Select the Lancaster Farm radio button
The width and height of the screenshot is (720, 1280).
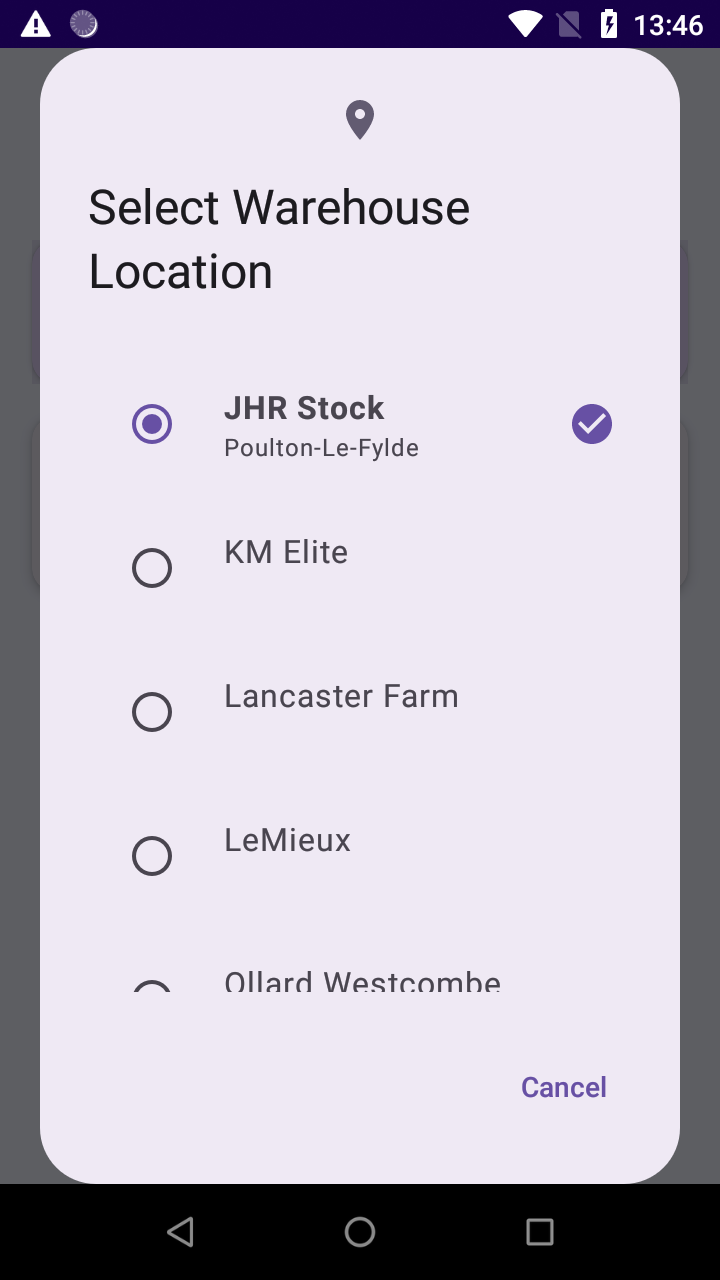tap(152, 712)
